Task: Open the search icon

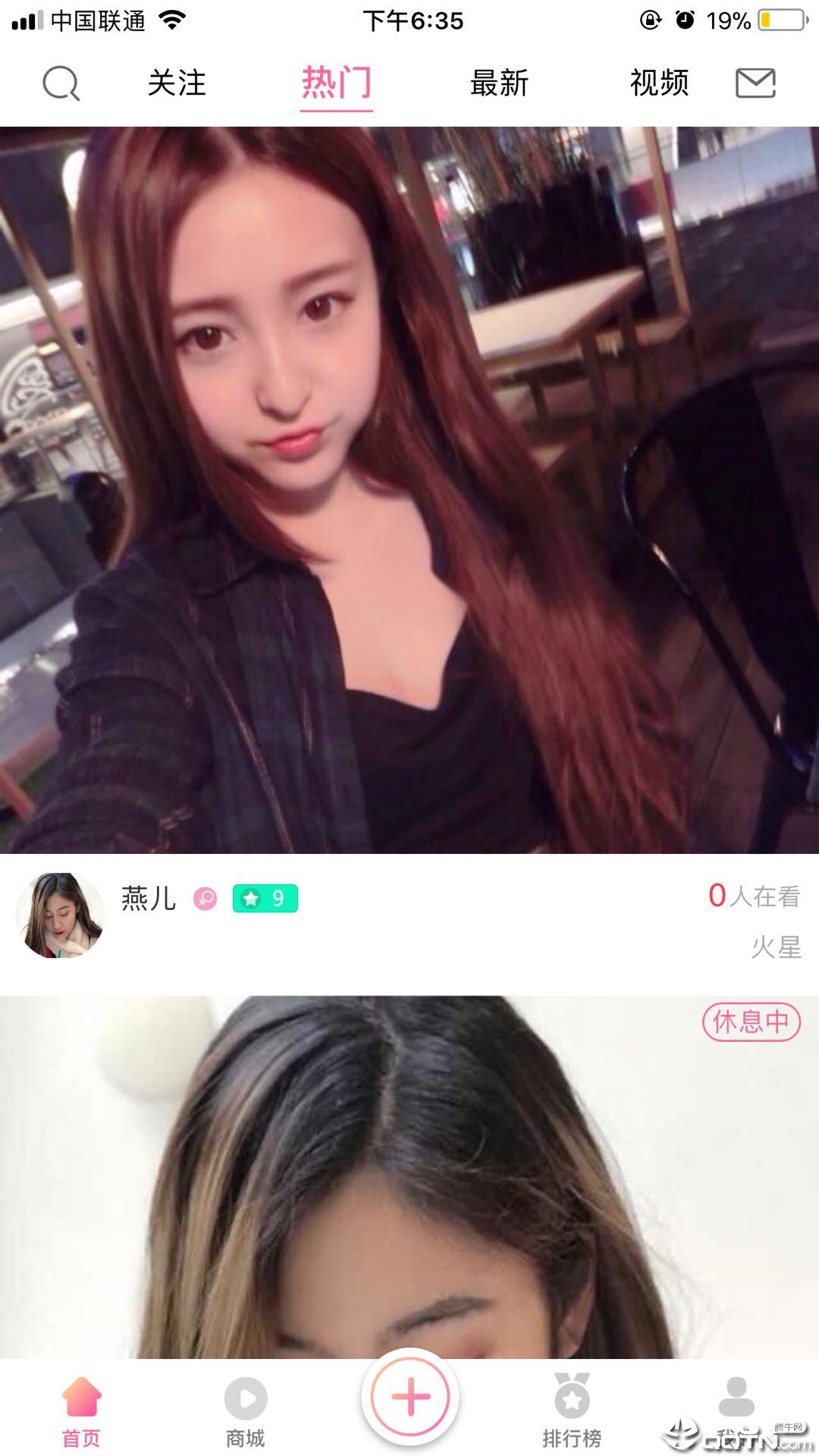Action: coord(61,83)
